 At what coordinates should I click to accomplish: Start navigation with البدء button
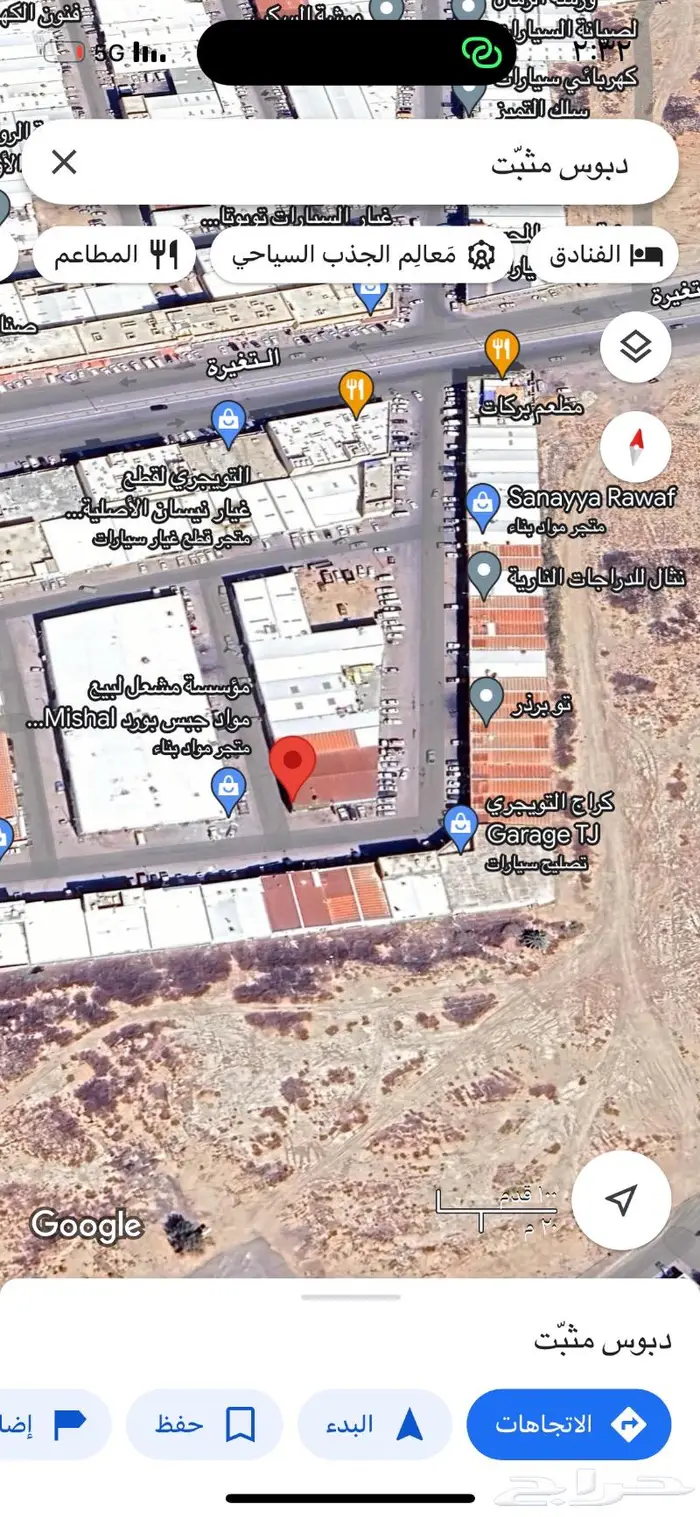(375, 1423)
